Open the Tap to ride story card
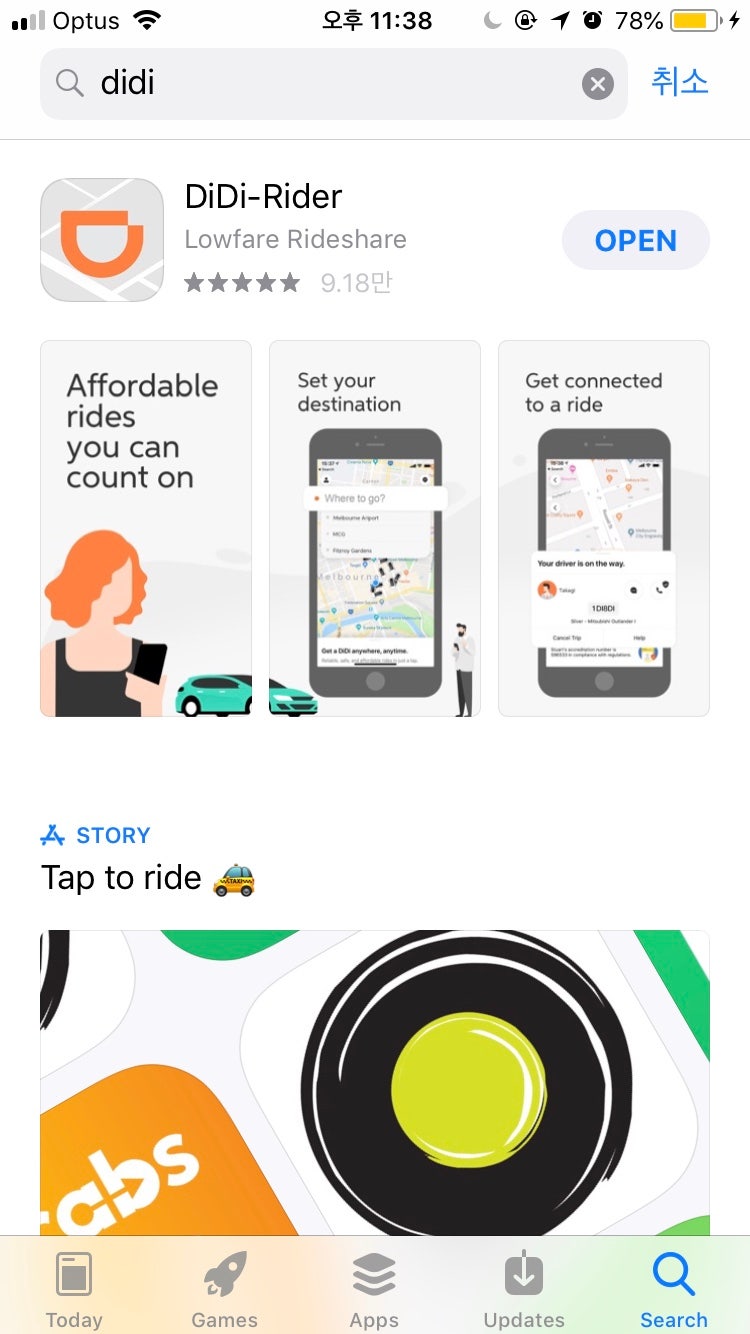The width and height of the screenshot is (750, 1334). point(375,1082)
